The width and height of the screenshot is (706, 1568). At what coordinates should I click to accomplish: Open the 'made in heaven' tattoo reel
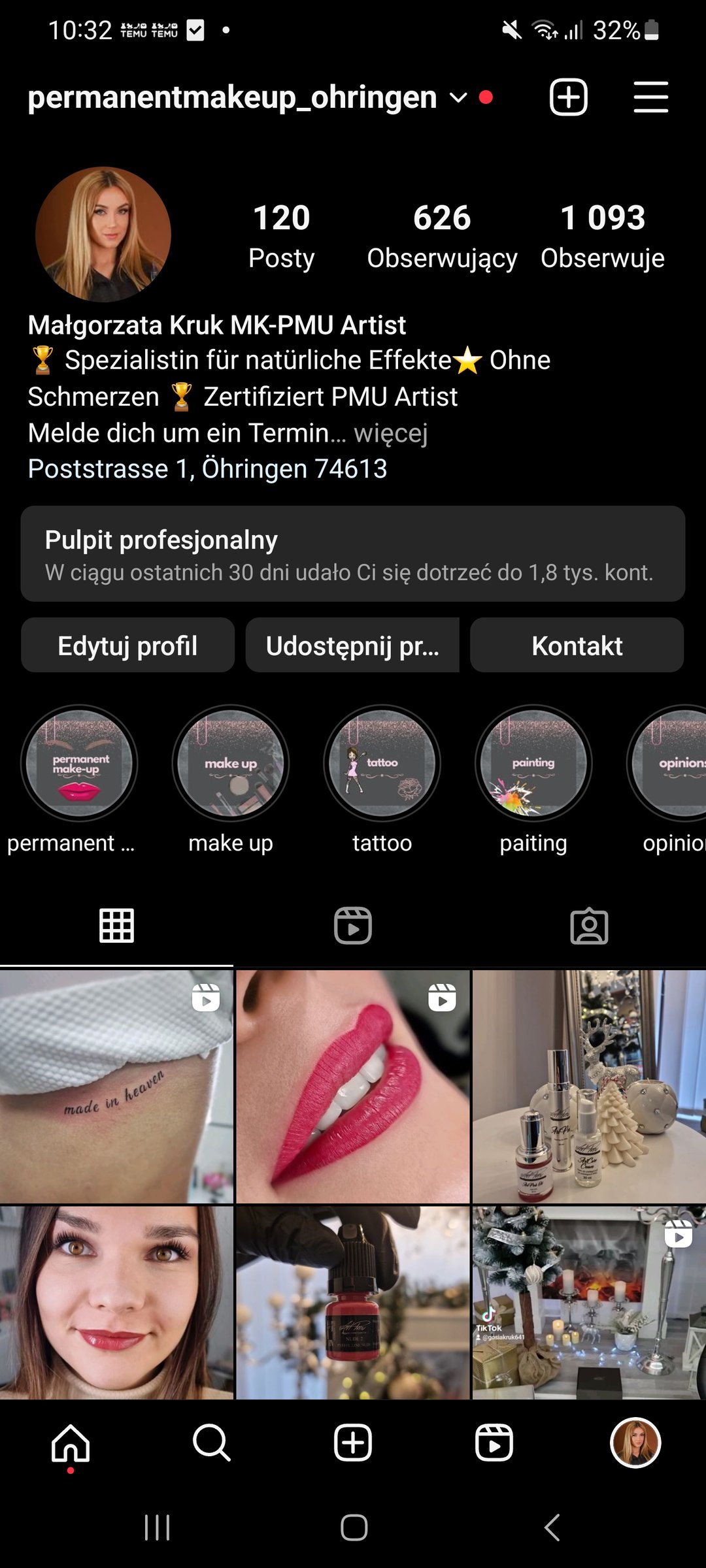pyautogui.click(x=116, y=1086)
